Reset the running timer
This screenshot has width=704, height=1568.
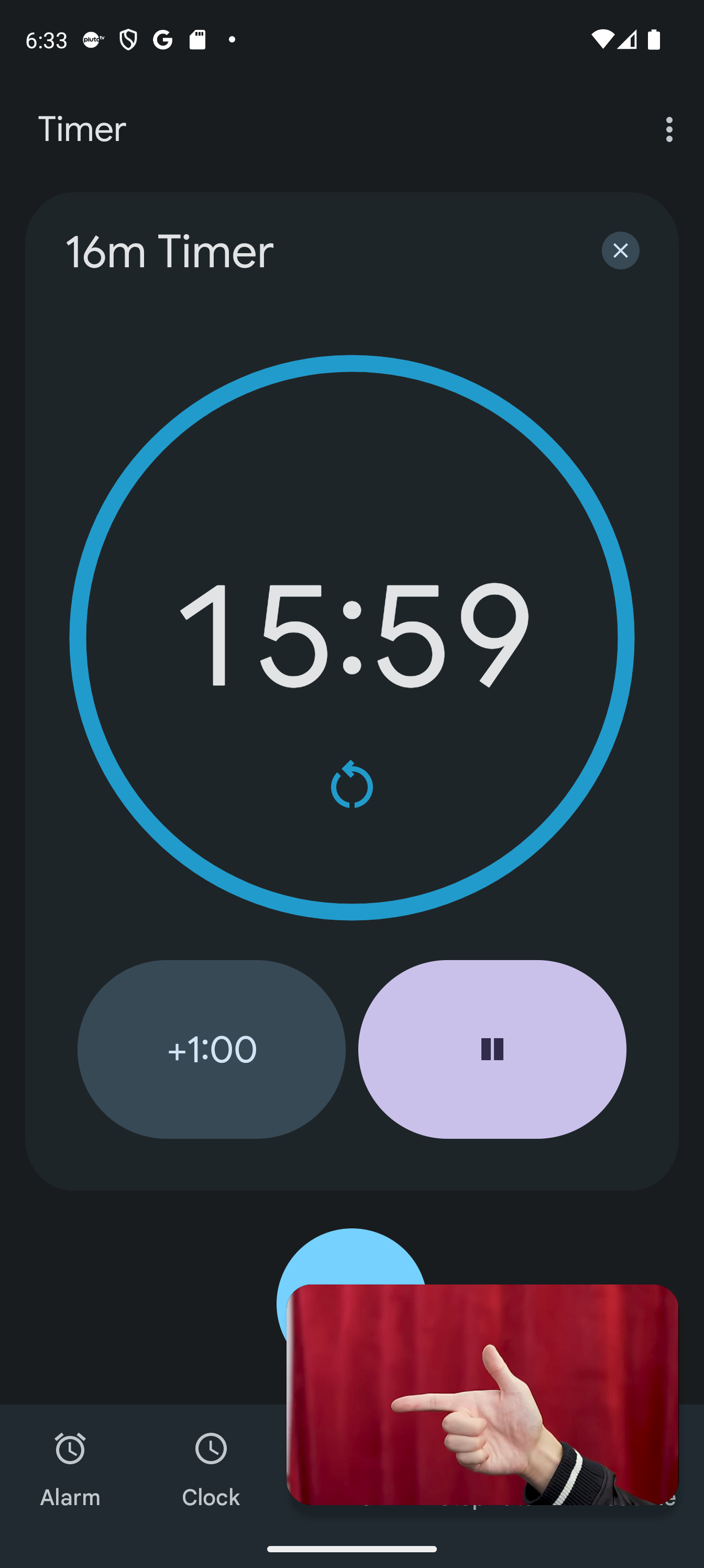tap(351, 785)
